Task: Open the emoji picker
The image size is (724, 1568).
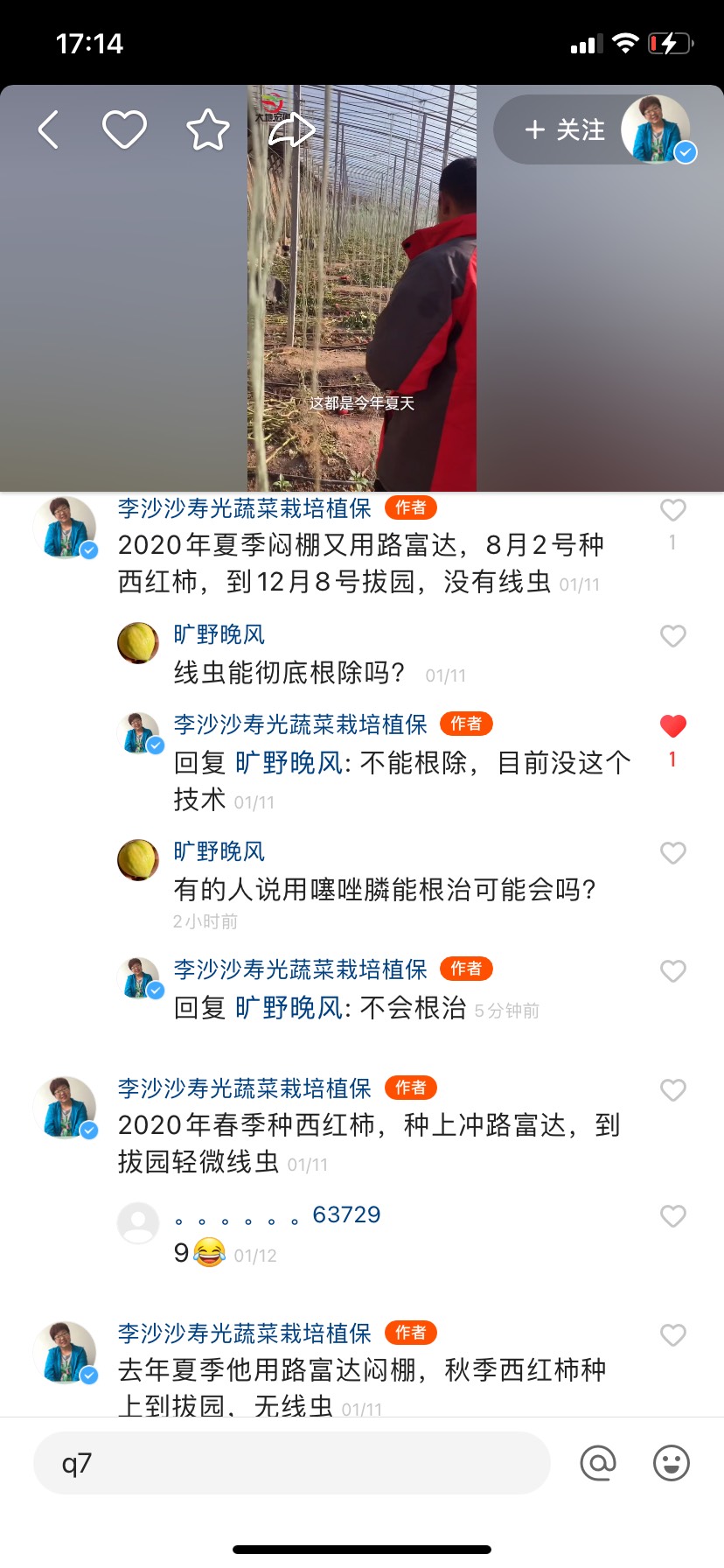Action: coord(672,1463)
